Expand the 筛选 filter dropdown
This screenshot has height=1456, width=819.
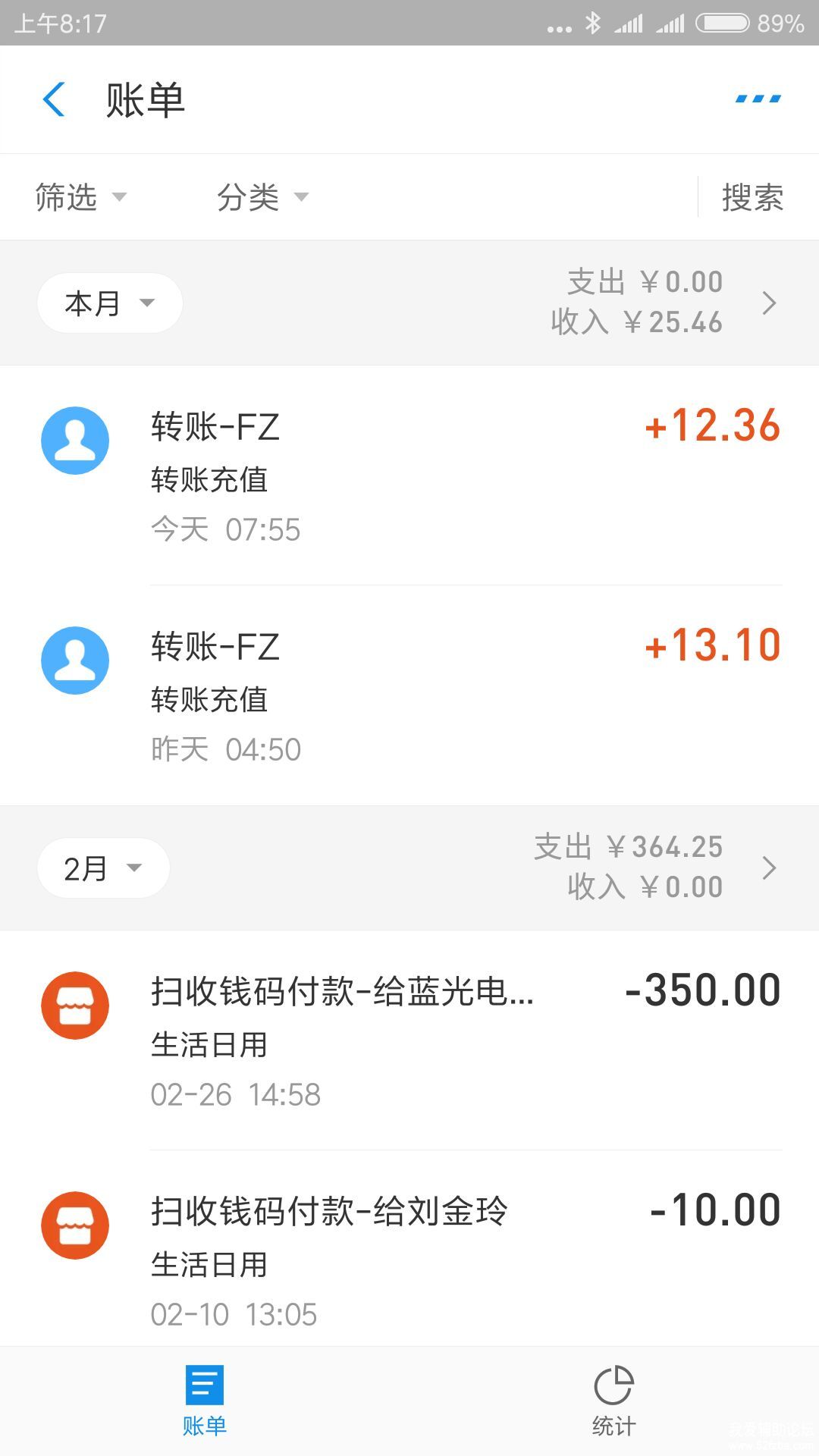(80, 197)
